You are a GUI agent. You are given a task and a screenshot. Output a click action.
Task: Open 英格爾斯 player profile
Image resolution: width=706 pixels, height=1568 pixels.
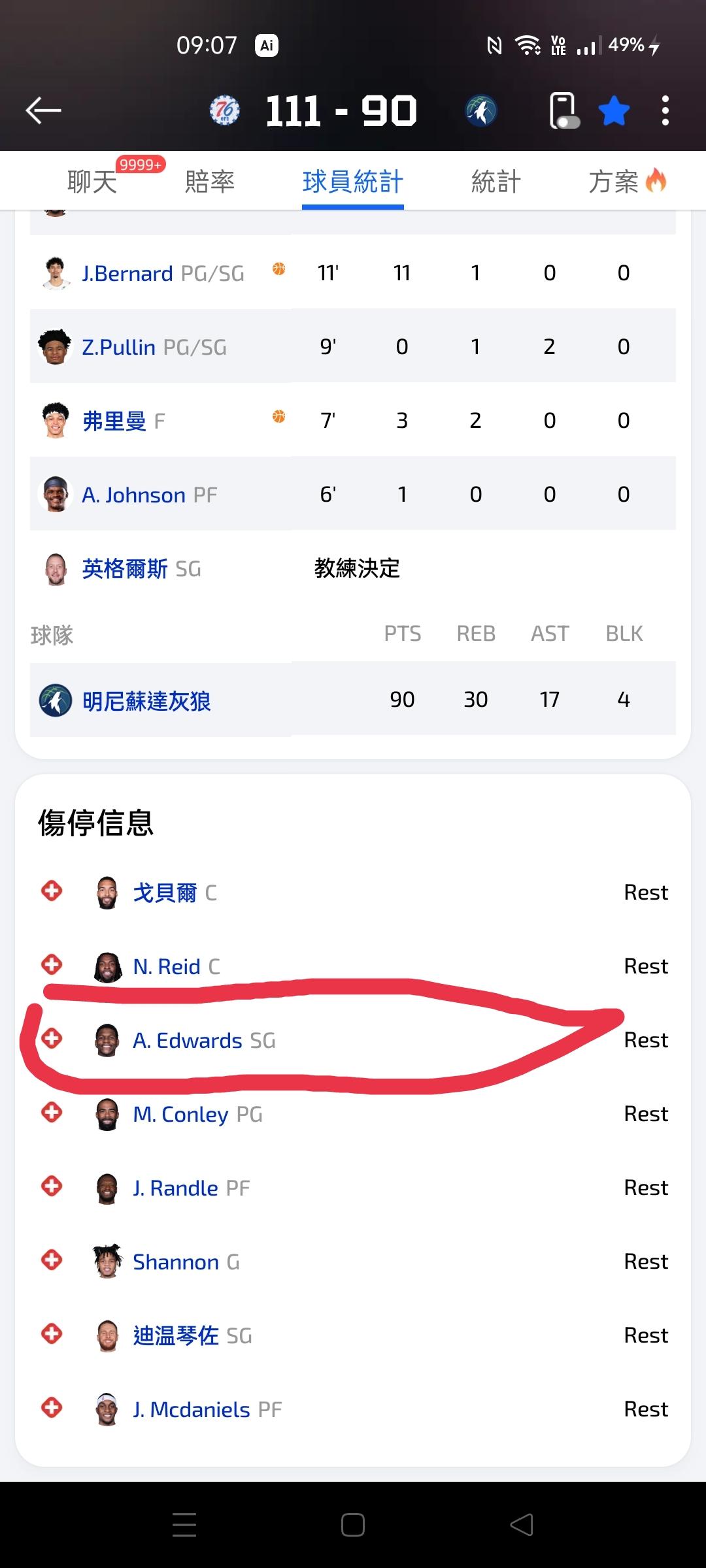pos(124,568)
